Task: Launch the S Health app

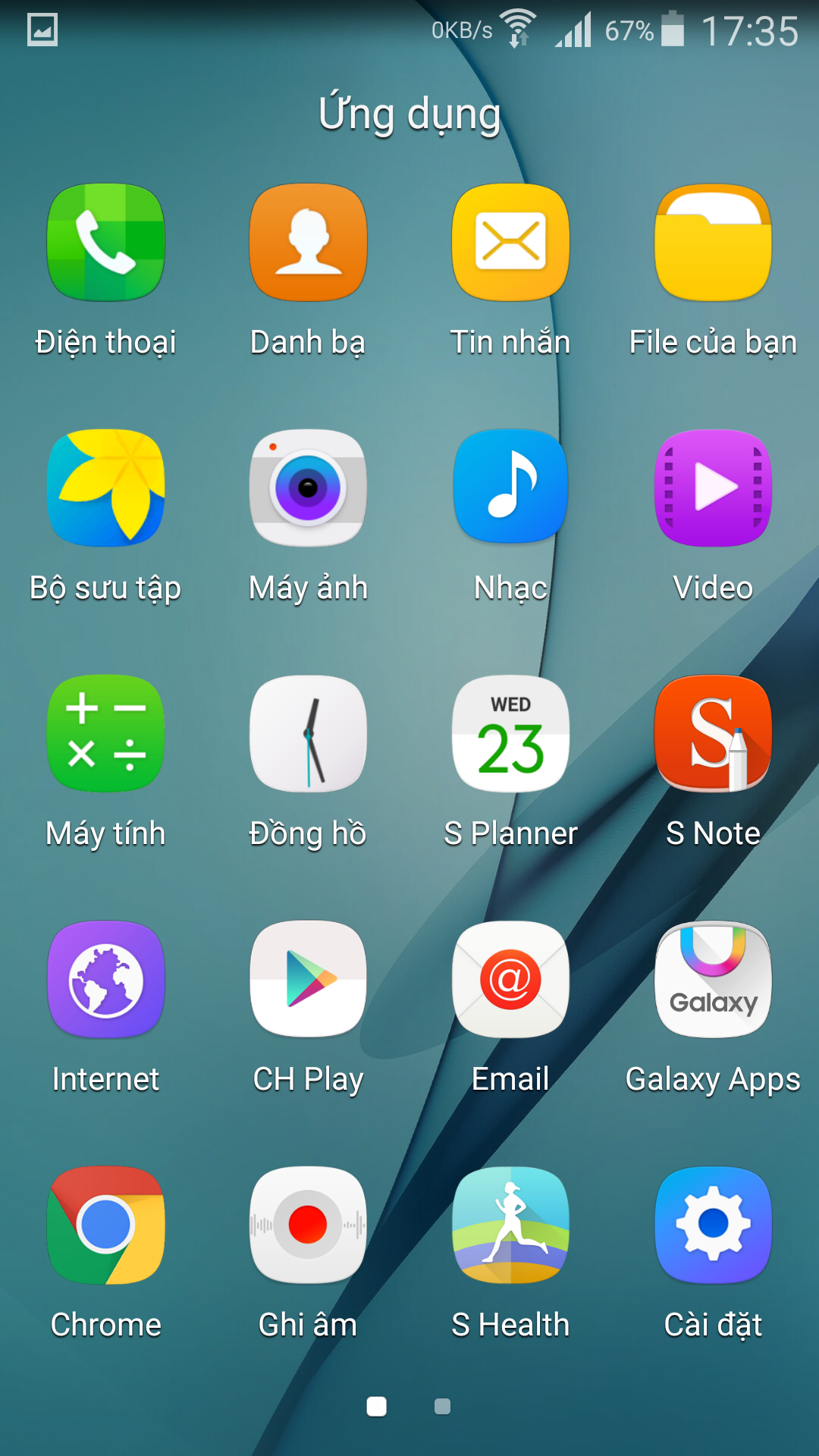Action: [x=510, y=1225]
